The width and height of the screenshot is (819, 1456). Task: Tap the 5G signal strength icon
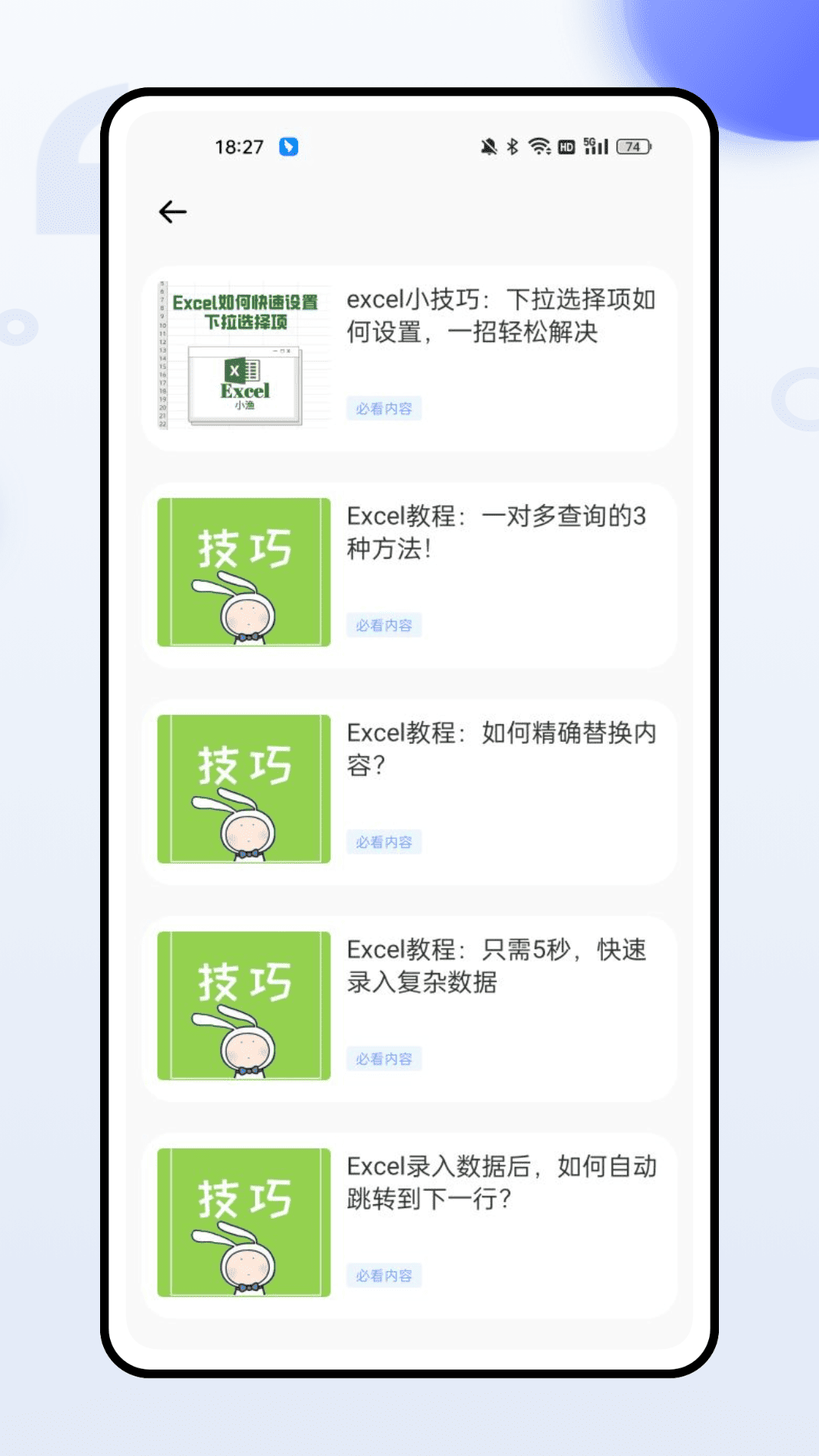[597, 146]
